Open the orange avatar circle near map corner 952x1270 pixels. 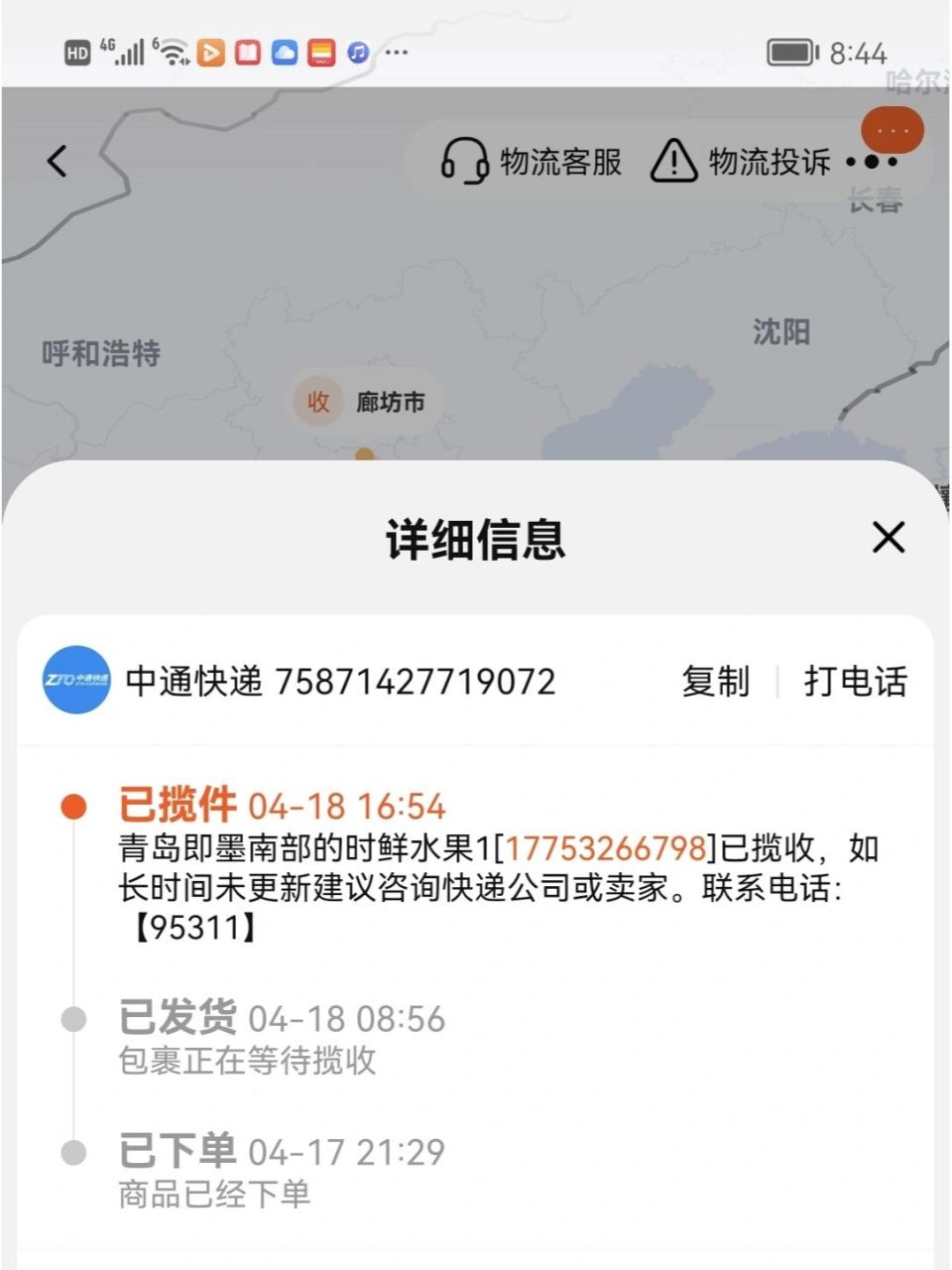coord(891,130)
